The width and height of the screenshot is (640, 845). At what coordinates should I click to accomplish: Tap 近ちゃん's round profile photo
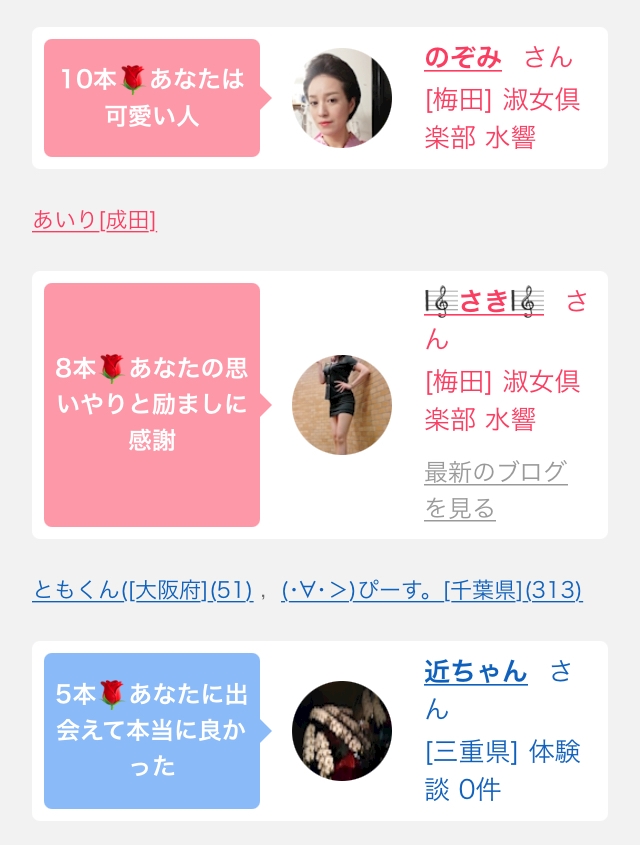tap(342, 731)
